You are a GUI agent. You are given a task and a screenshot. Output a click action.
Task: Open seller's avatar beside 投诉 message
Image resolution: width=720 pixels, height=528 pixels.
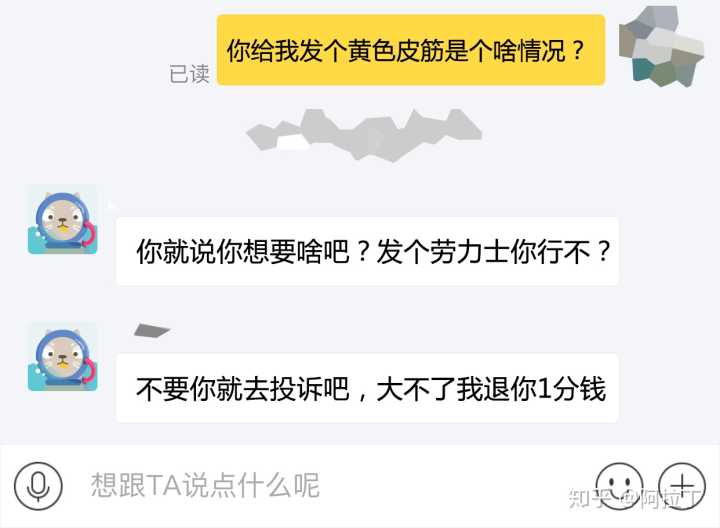tap(62, 356)
